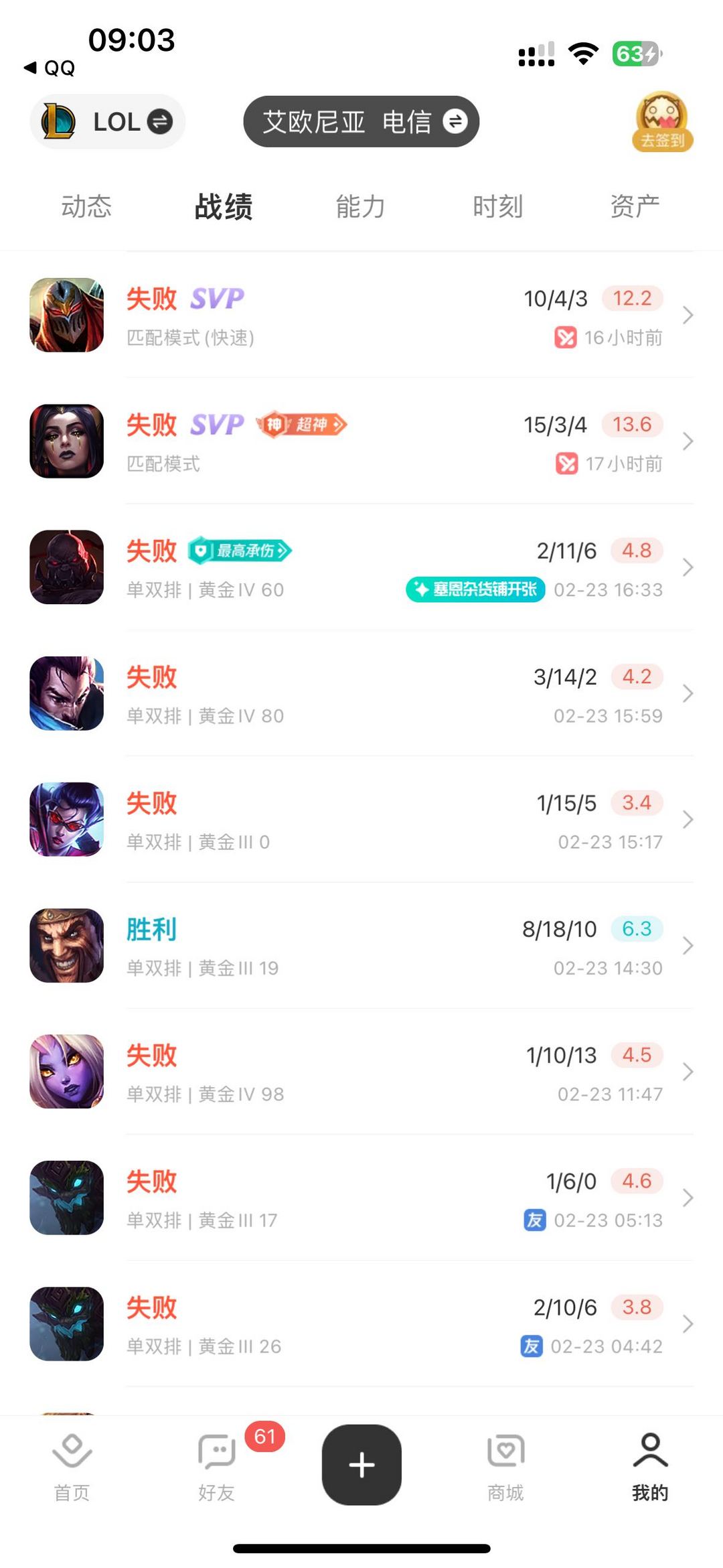Image resolution: width=723 pixels, height=1568 pixels.
Task: View the 15/3/4 超神 match details
Action: coord(361,441)
